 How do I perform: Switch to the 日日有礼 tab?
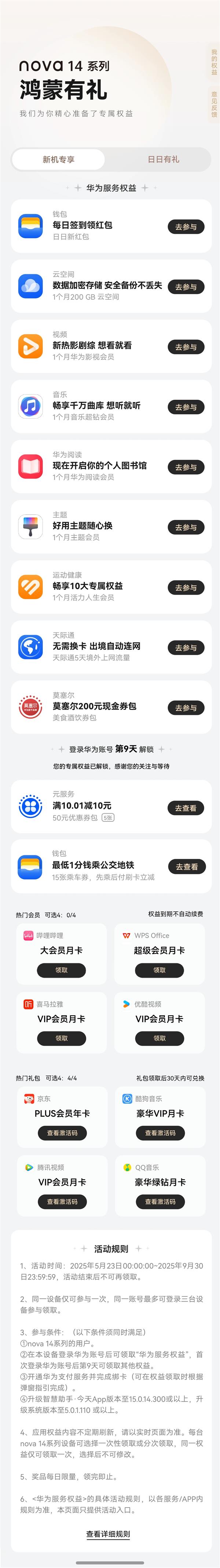(x=163, y=159)
